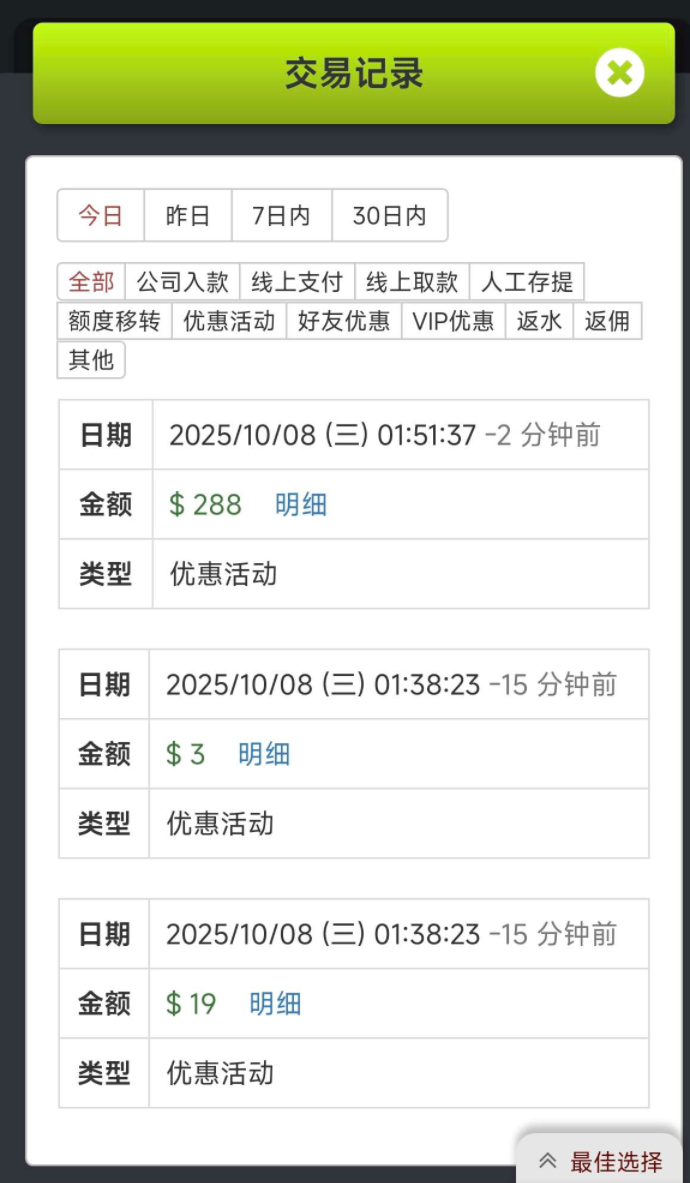Switch to VIP优惠 records

453,321
